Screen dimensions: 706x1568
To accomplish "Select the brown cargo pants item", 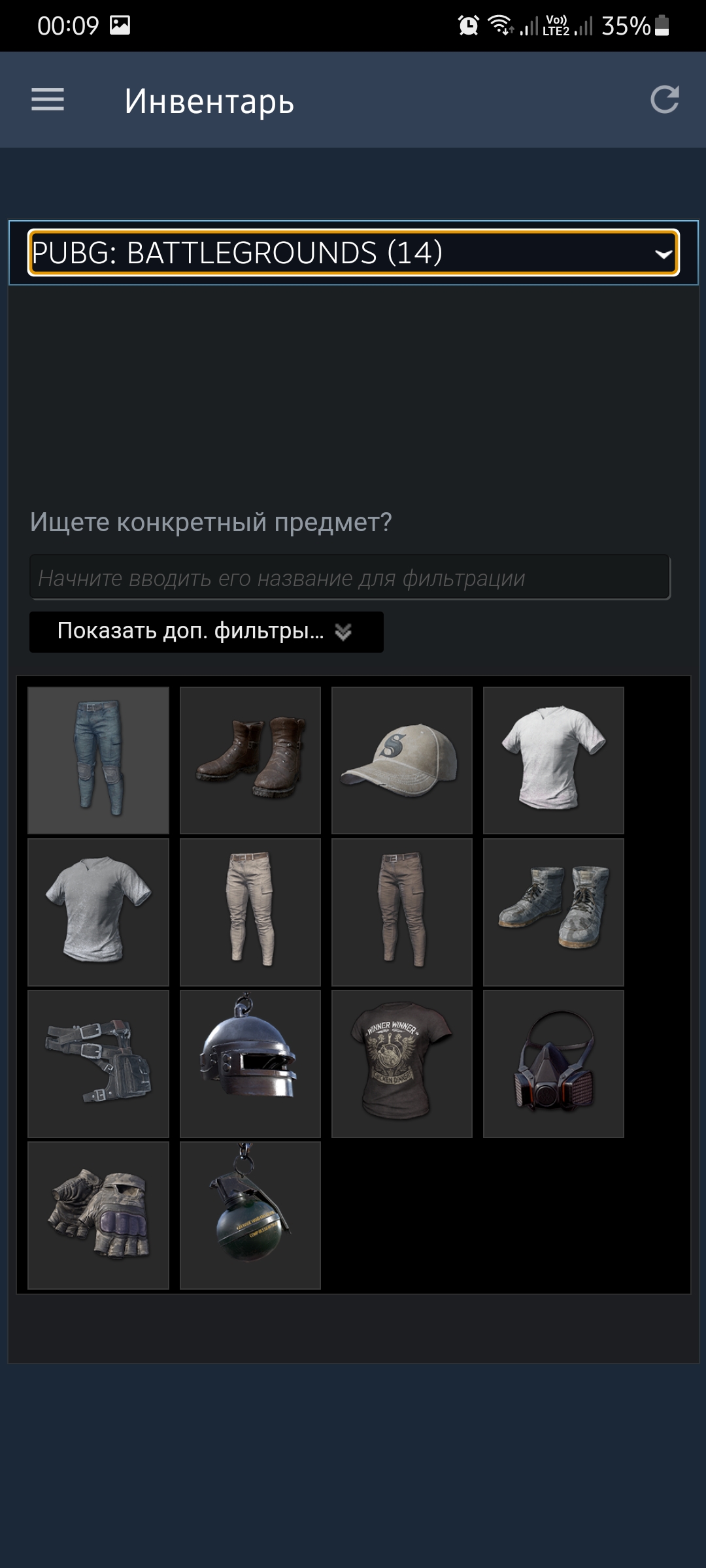I will pos(402,912).
